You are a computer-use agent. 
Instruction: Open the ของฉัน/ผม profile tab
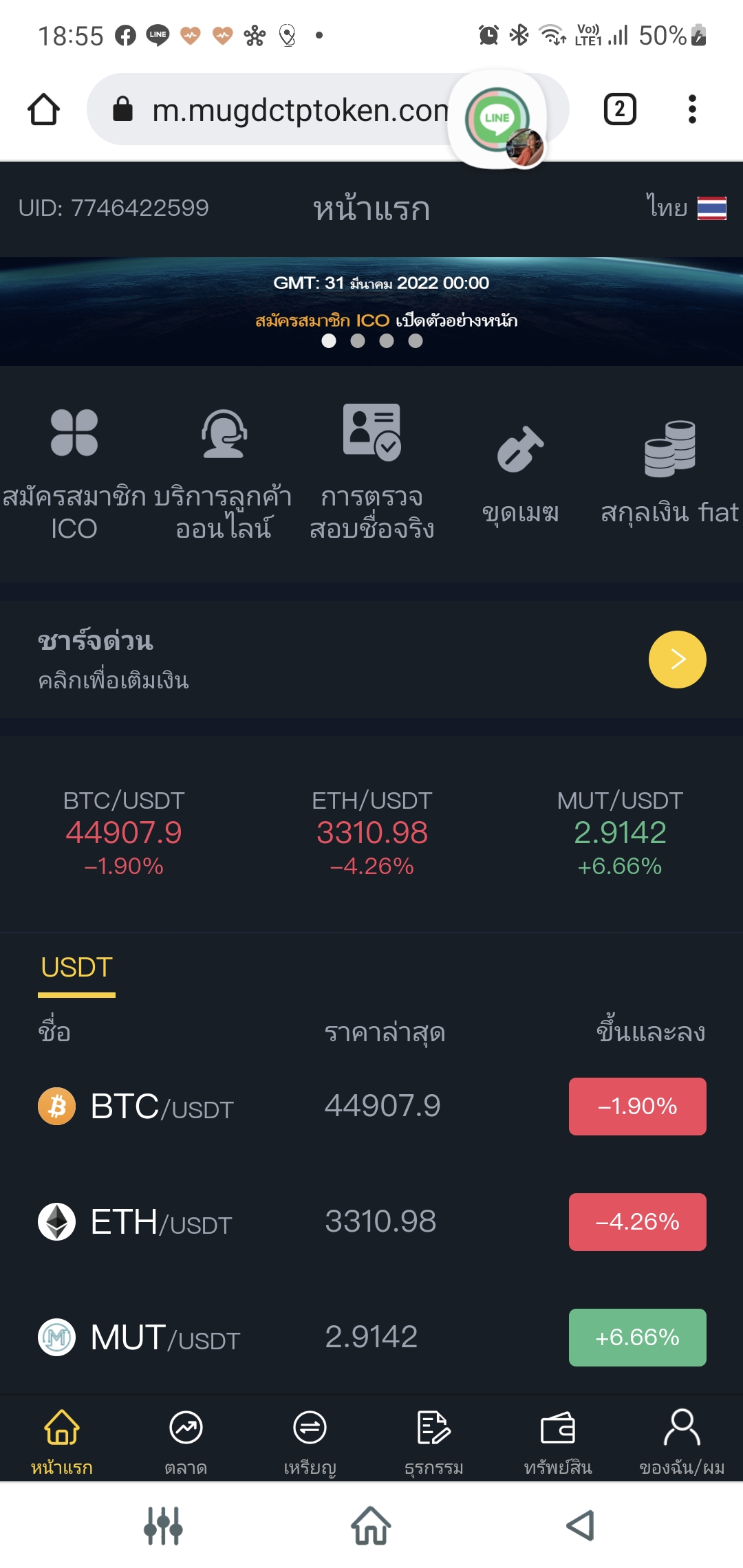point(681,1440)
